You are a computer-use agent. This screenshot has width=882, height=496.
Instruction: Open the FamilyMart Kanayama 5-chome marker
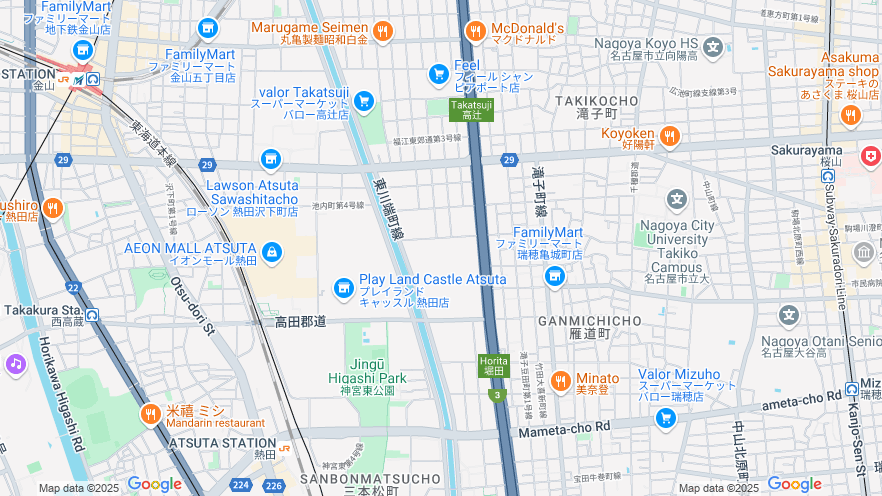click(x=208, y=29)
